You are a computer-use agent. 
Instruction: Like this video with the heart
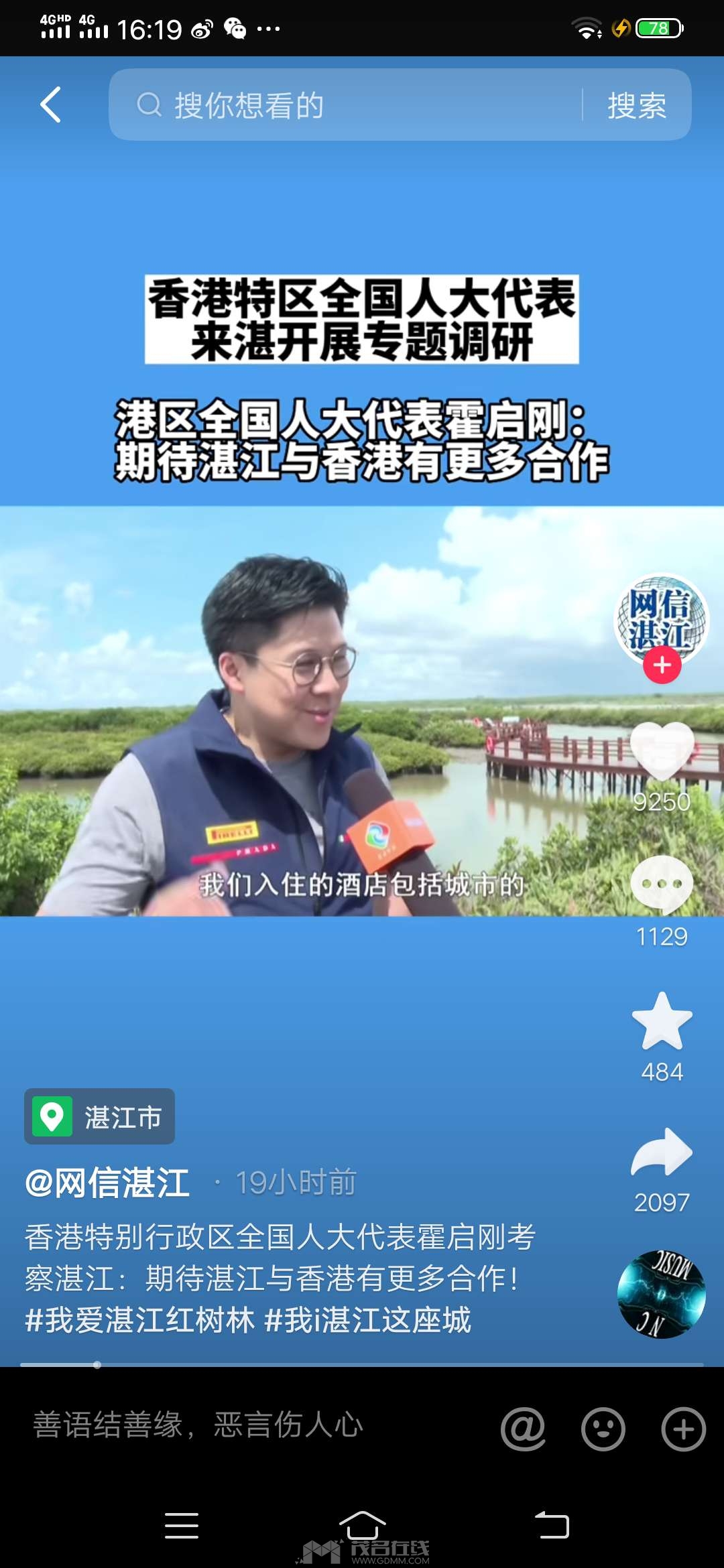pos(662,751)
